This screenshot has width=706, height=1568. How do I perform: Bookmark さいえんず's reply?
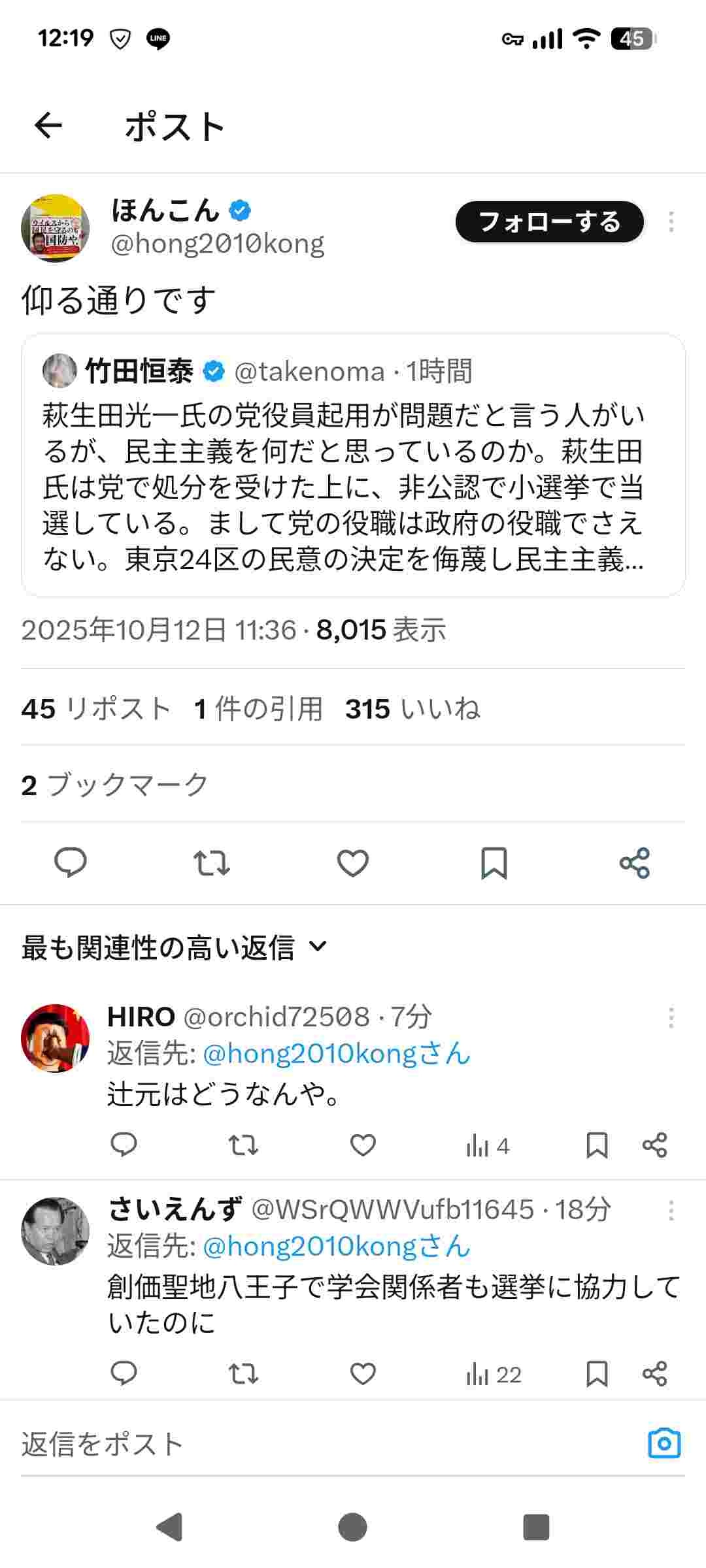click(x=596, y=1374)
